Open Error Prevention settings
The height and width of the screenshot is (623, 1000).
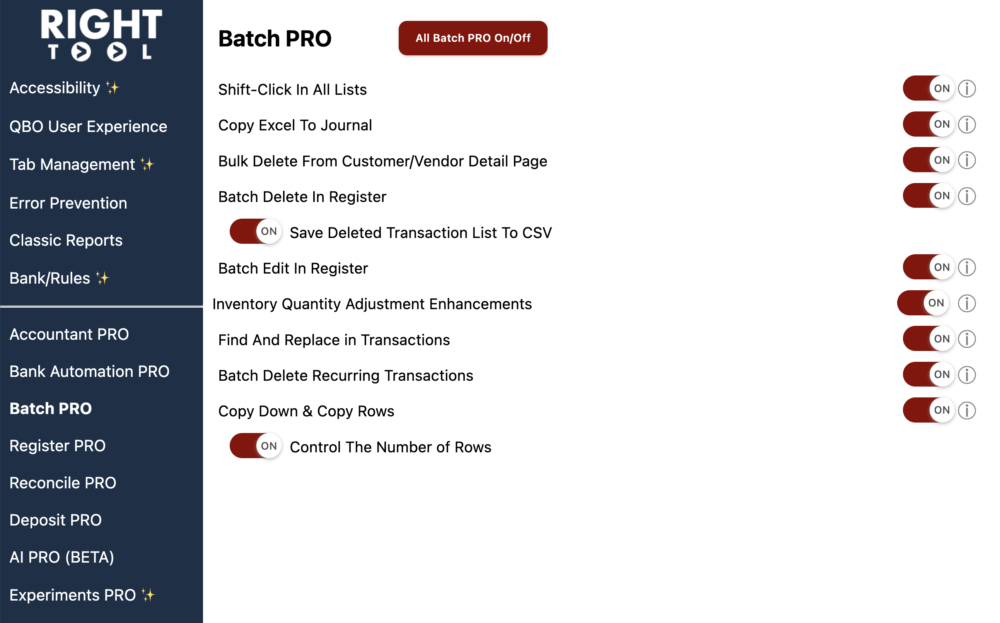68,203
